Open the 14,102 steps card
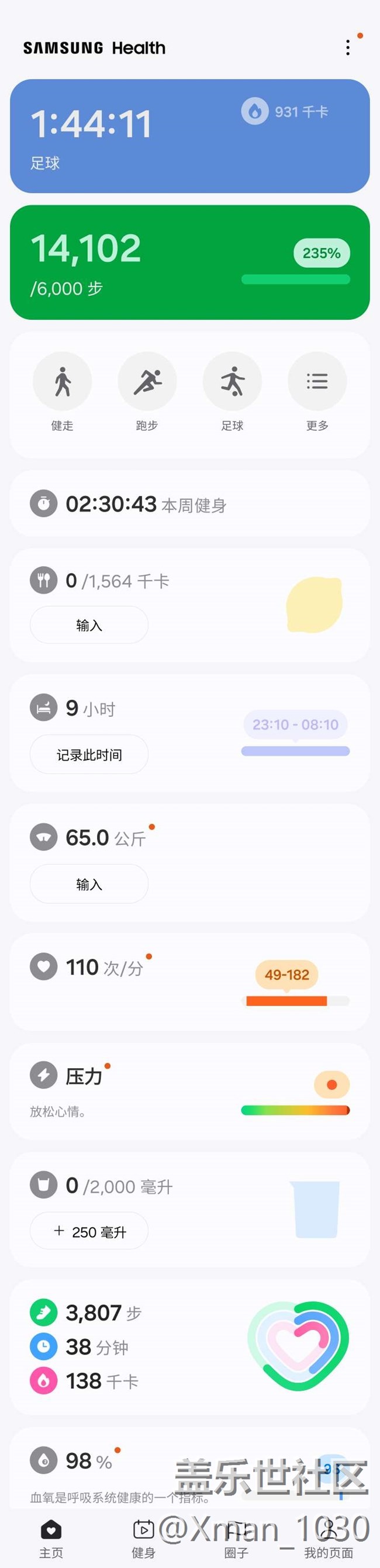 pyautogui.click(x=189, y=262)
